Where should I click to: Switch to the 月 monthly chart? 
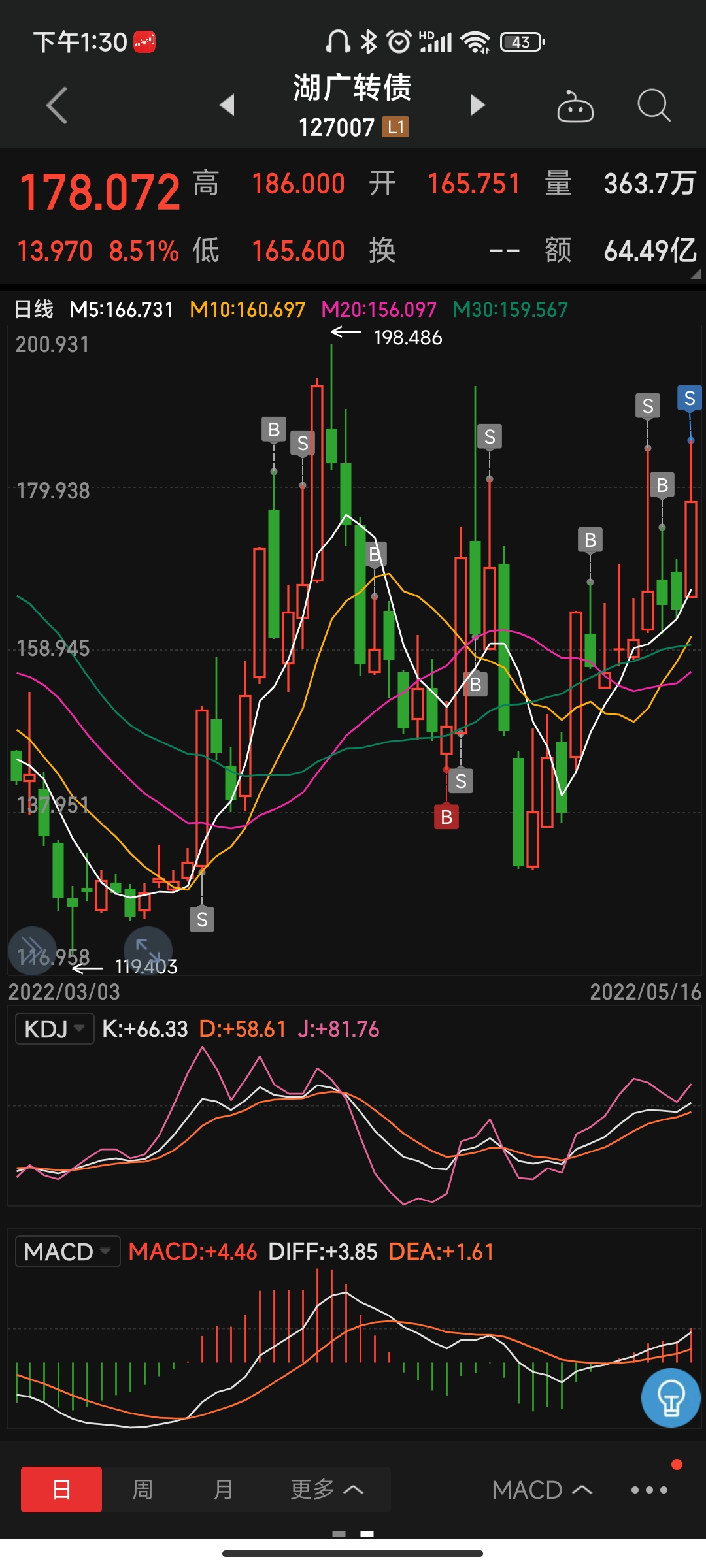[224, 1490]
